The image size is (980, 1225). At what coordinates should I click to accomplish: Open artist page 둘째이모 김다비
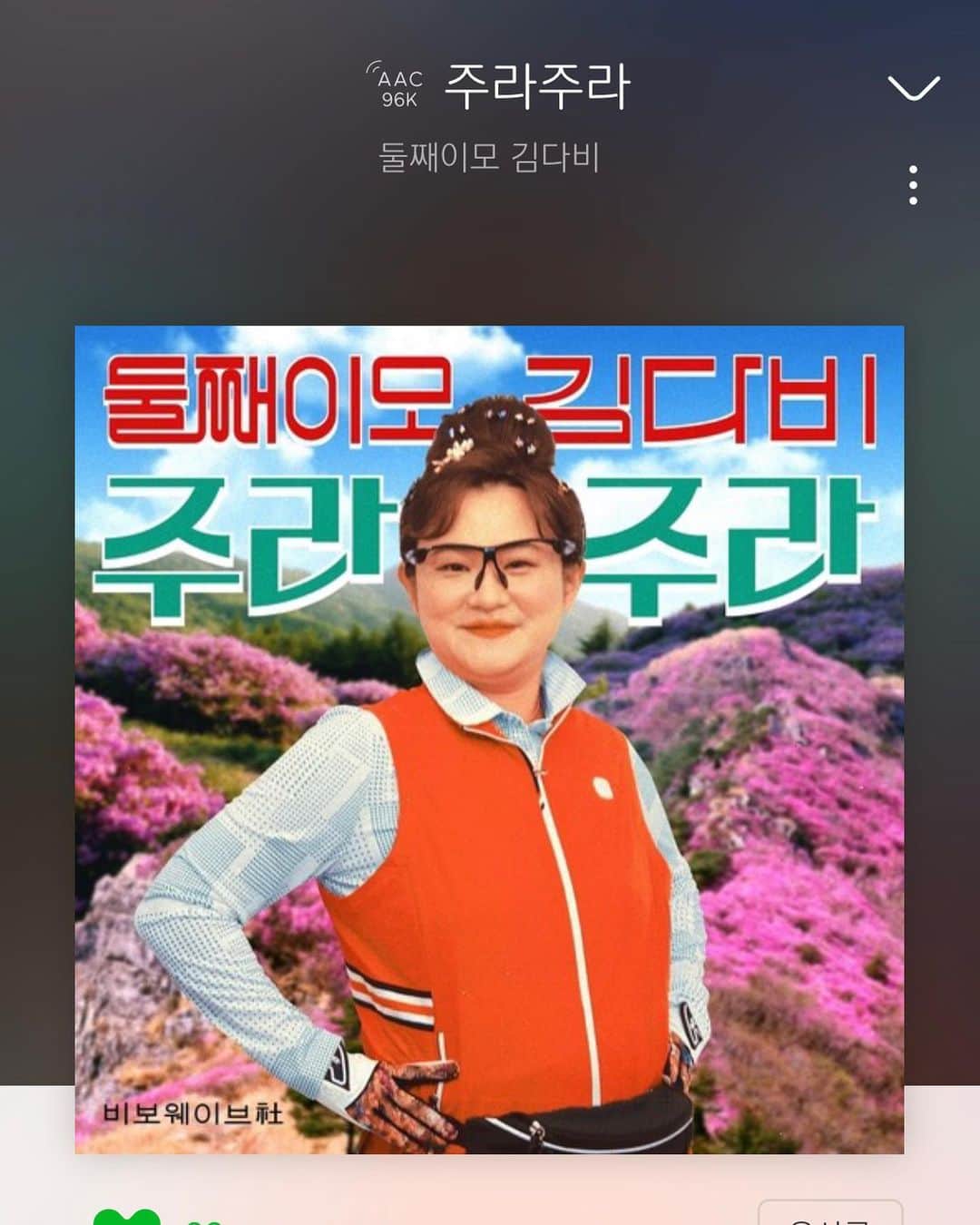click(489, 157)
